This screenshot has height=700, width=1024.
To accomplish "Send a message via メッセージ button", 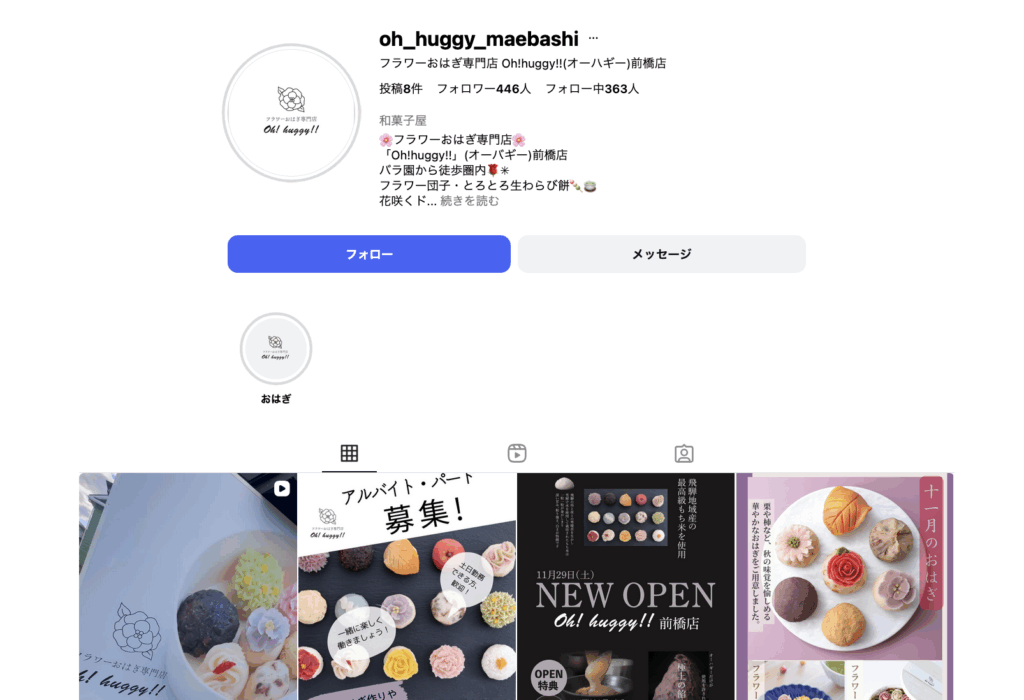I will (661, 254).
